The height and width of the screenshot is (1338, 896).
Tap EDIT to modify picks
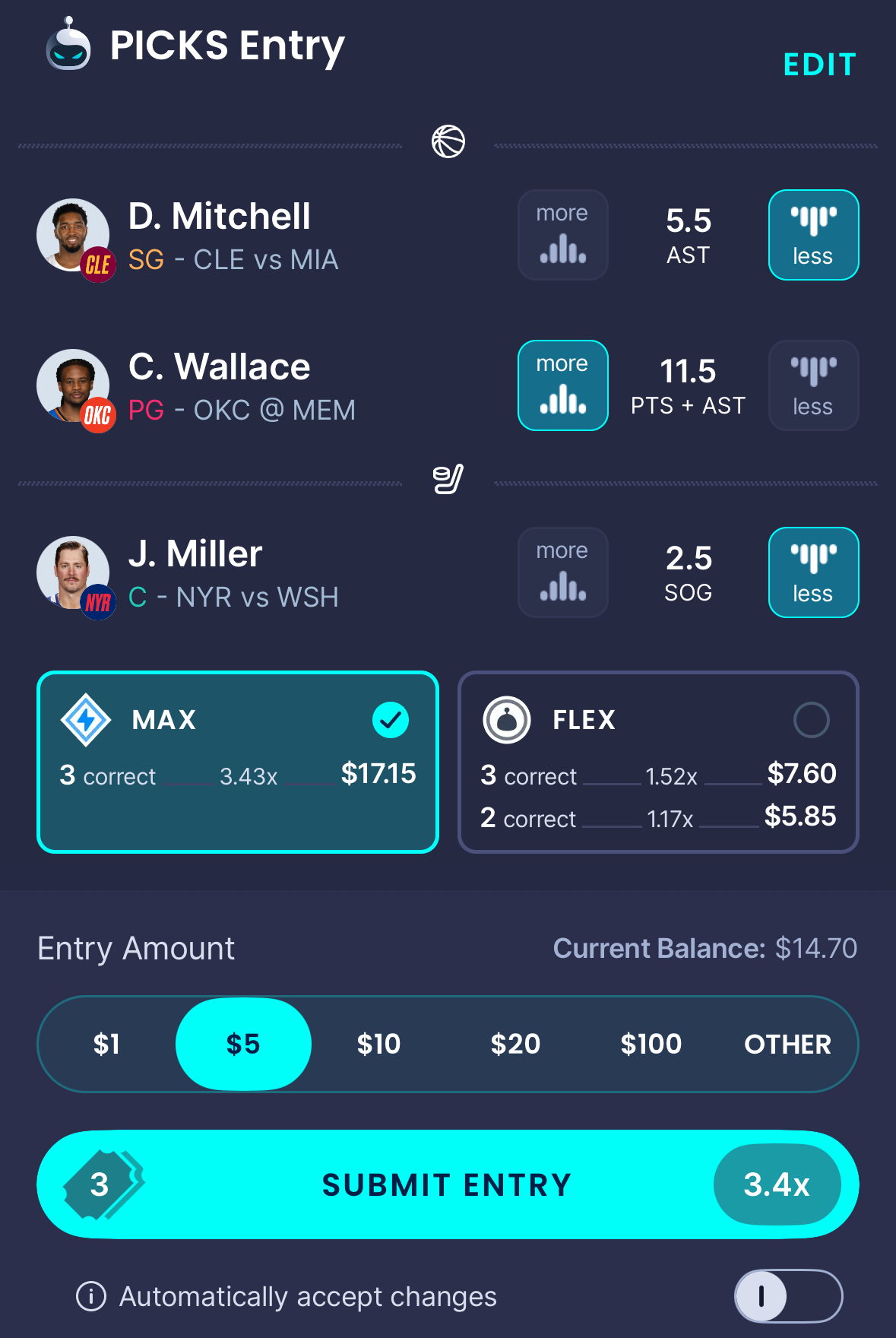point(819,65)
